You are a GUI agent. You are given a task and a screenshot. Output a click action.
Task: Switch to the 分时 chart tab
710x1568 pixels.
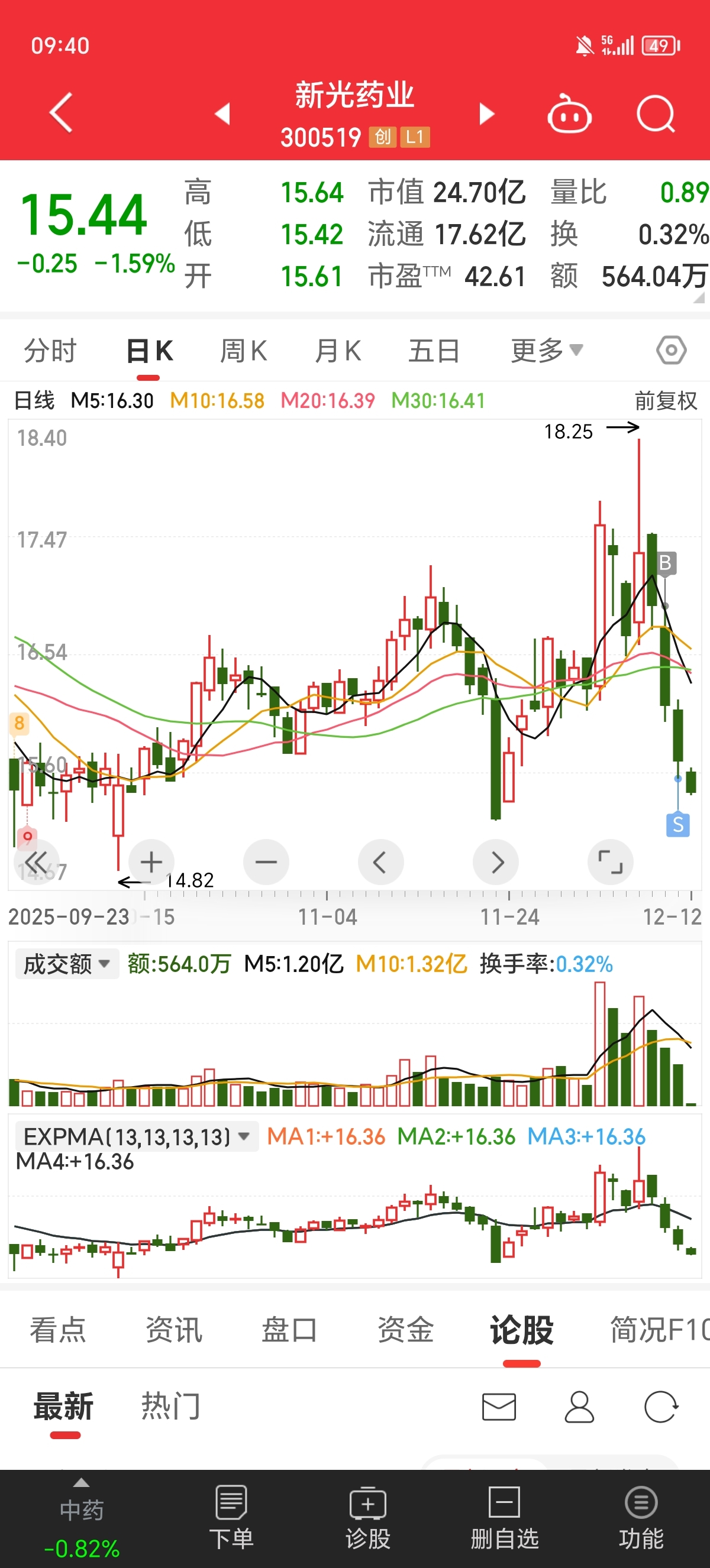[50, 351]
